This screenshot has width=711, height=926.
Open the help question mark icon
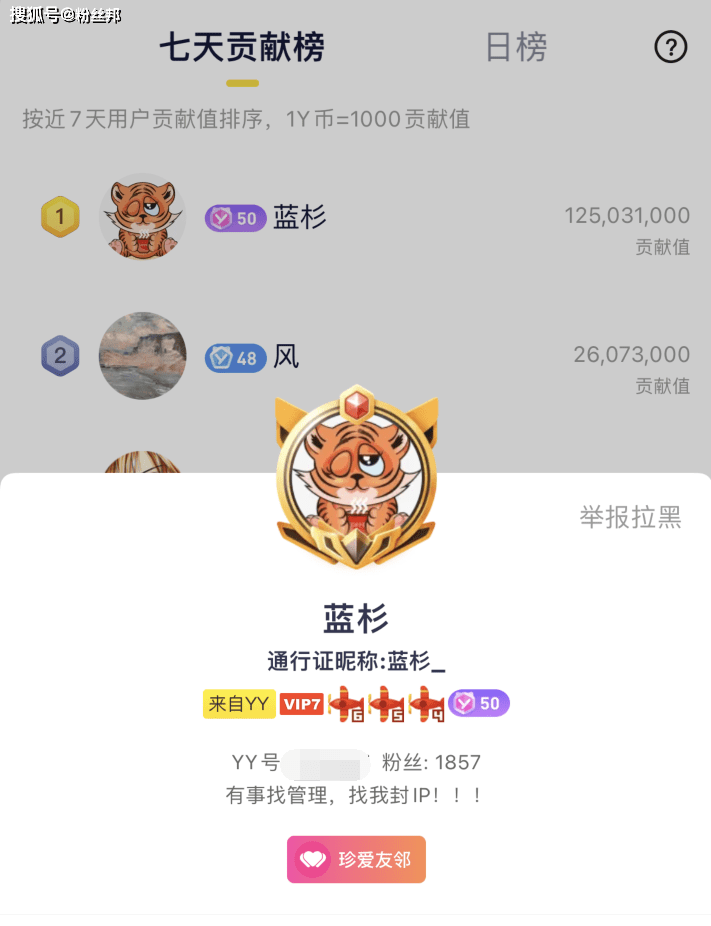(x=670, y=47)
